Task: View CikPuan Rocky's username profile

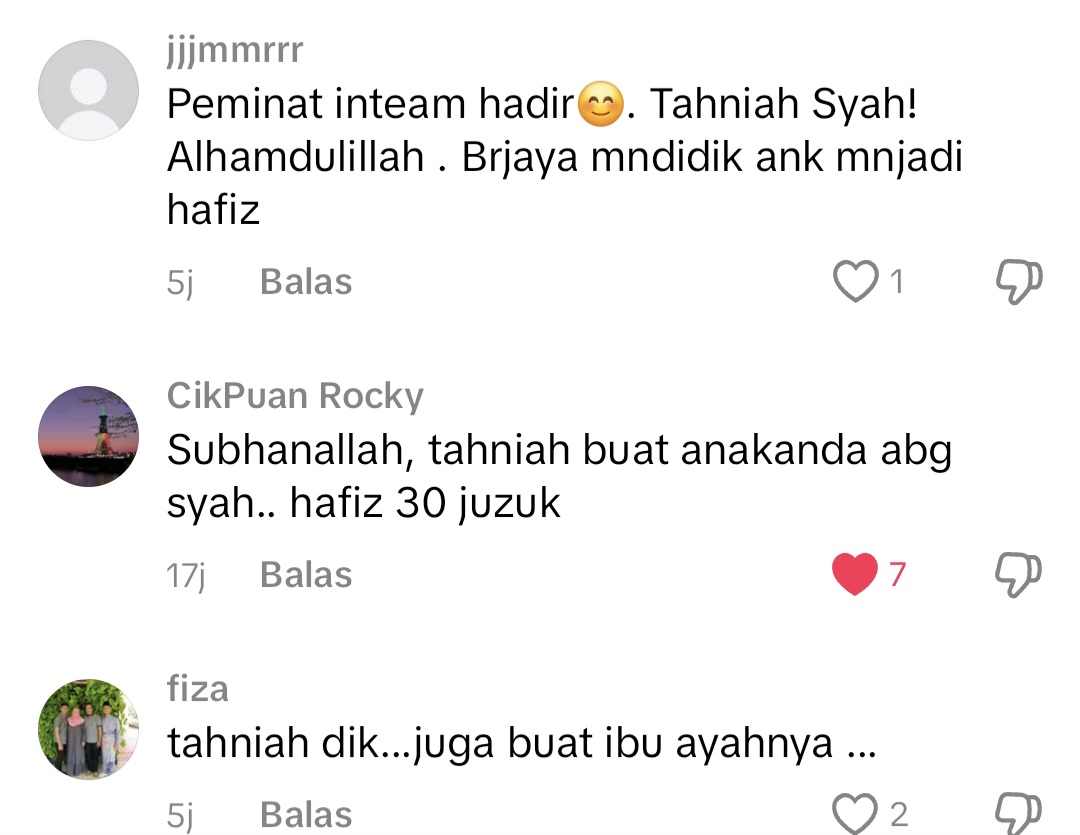Action: 295,396
